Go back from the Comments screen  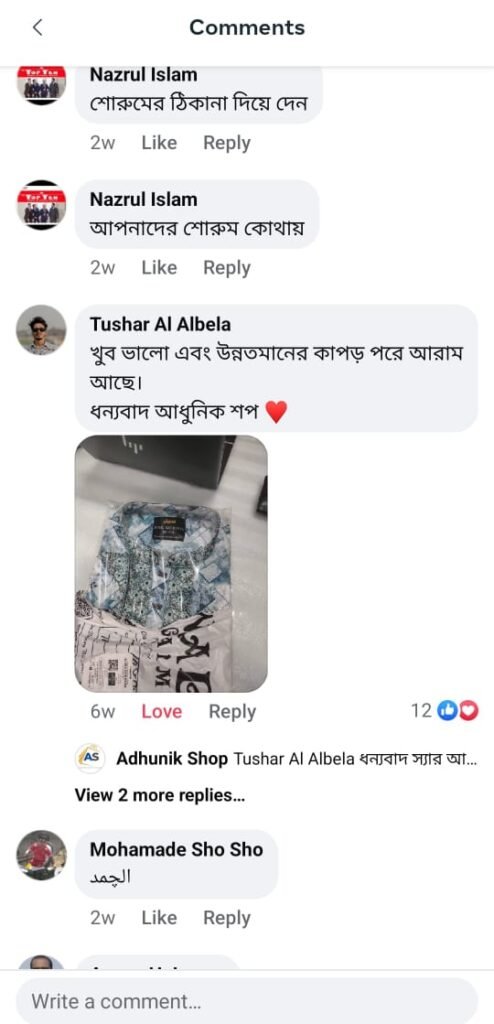click(x=37, y=27)
